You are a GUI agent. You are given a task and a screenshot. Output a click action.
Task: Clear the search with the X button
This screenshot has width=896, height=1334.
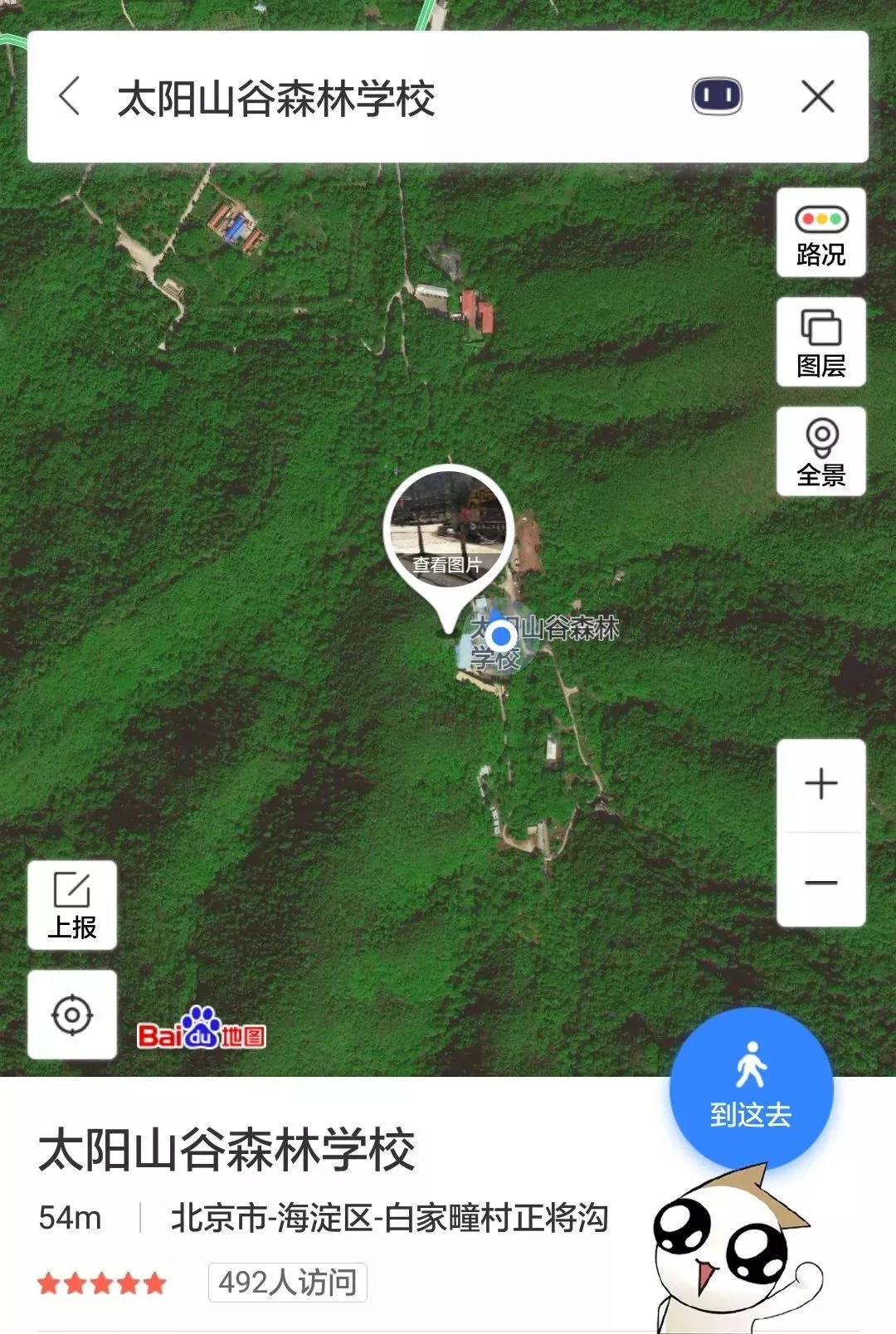pos(817,97)
